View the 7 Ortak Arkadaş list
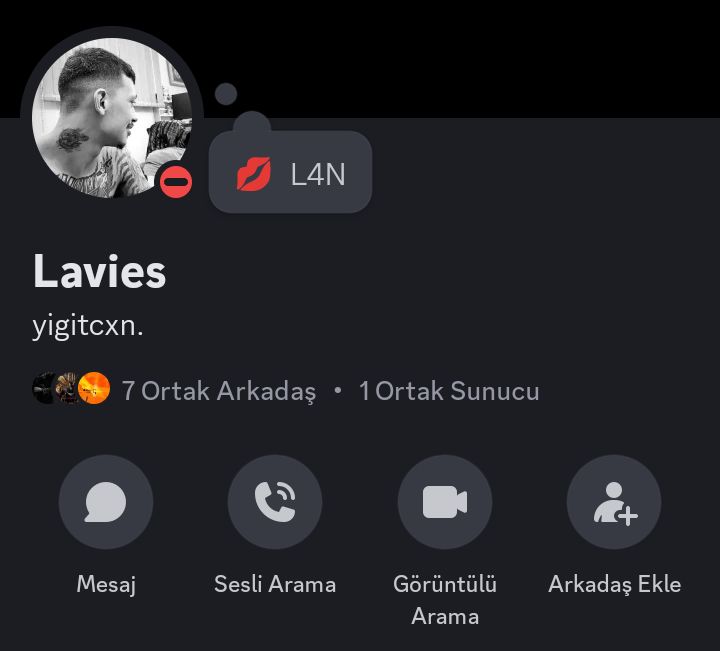Image resolution: width=720 pixels, height=651 pixels. [218, 390]
